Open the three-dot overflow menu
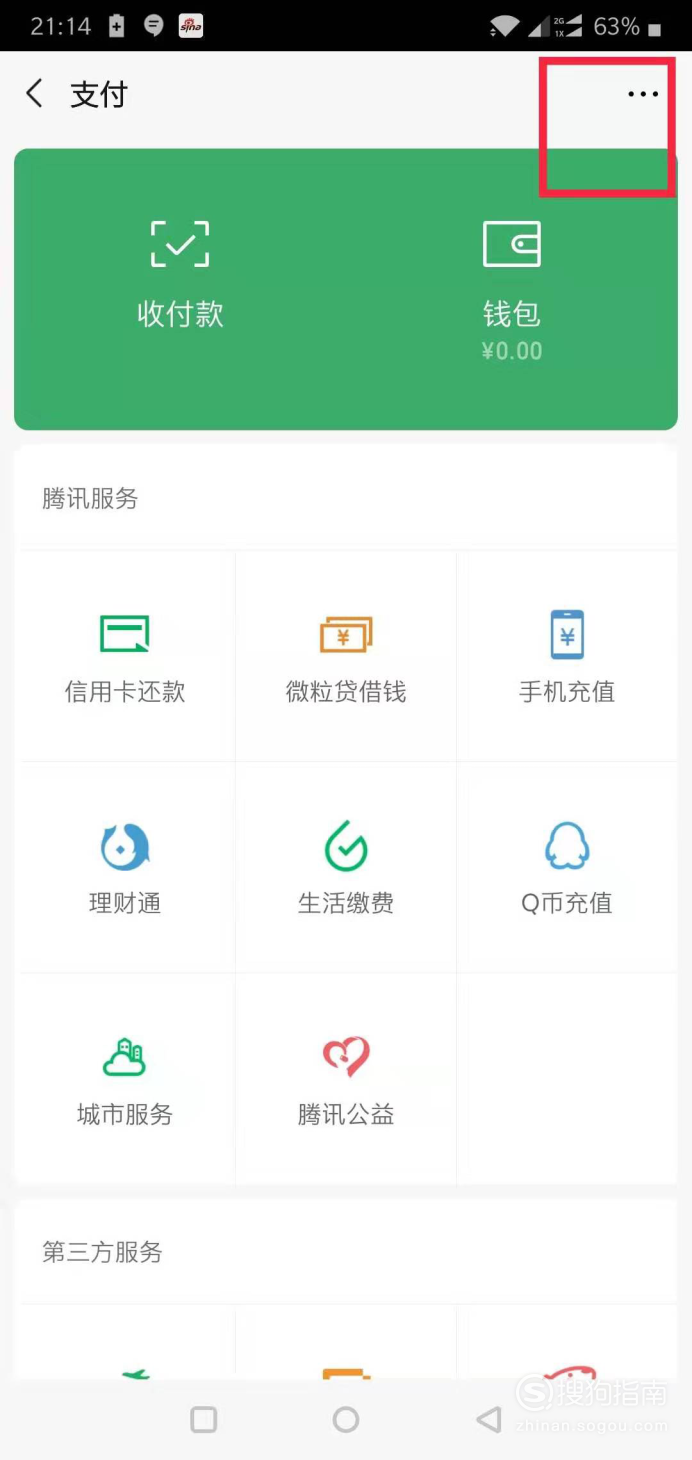 click(x=643, y=94)
